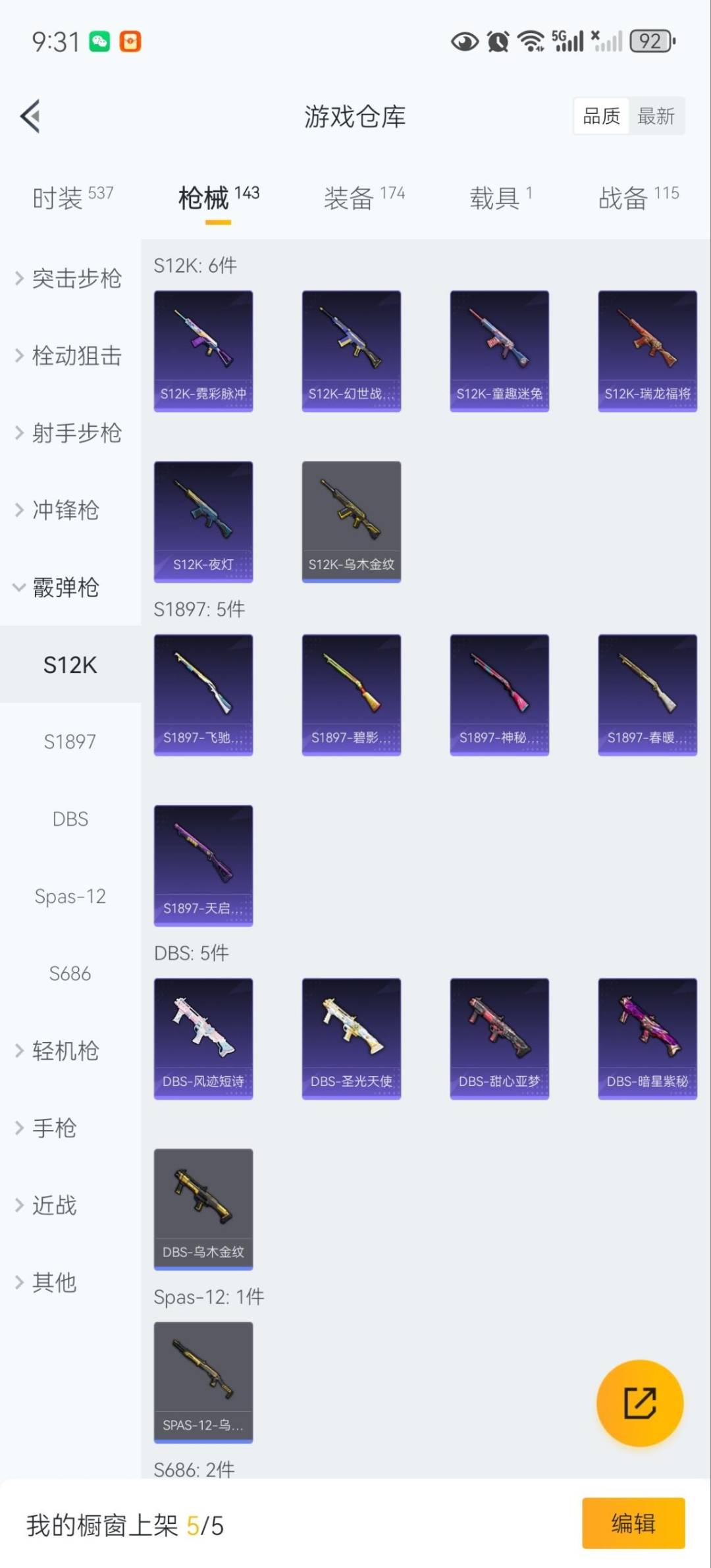The width and height of the screenshot is (711, 1568).
Task: Tap the back arrow to exit 游戏仓库
Action: click(x=28, y=116)
